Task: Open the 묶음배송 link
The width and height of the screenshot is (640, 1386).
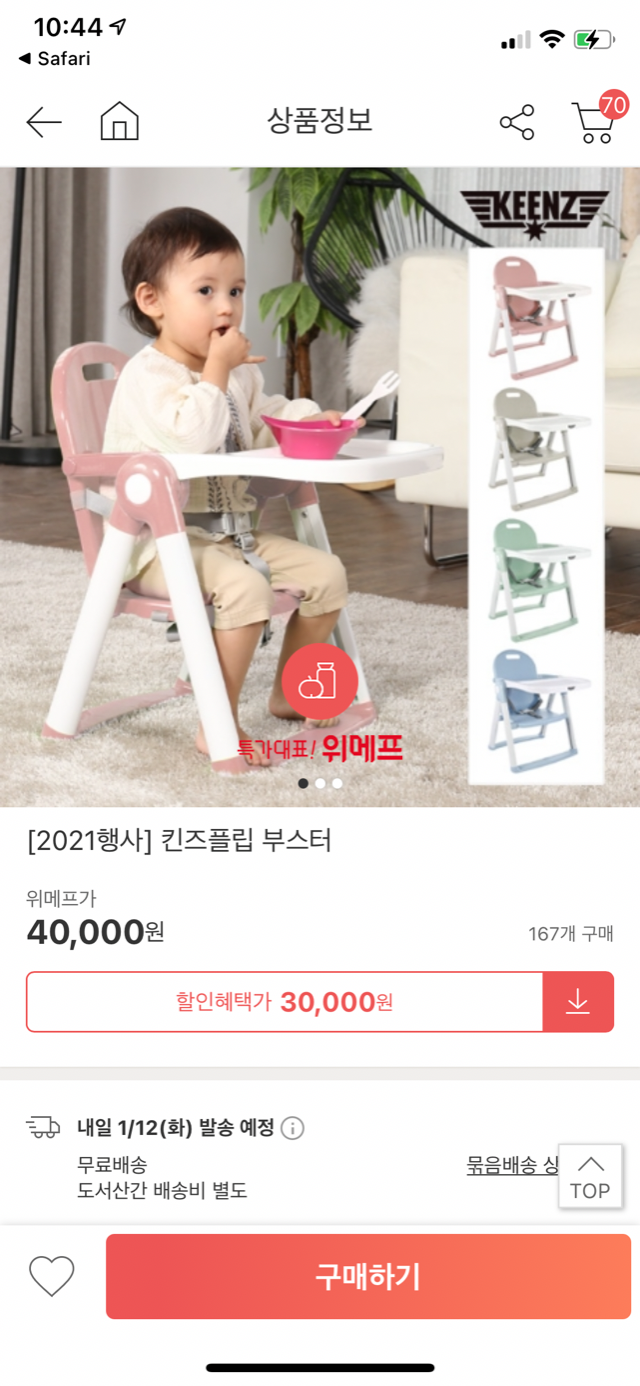Action: tap(512, 1165)
